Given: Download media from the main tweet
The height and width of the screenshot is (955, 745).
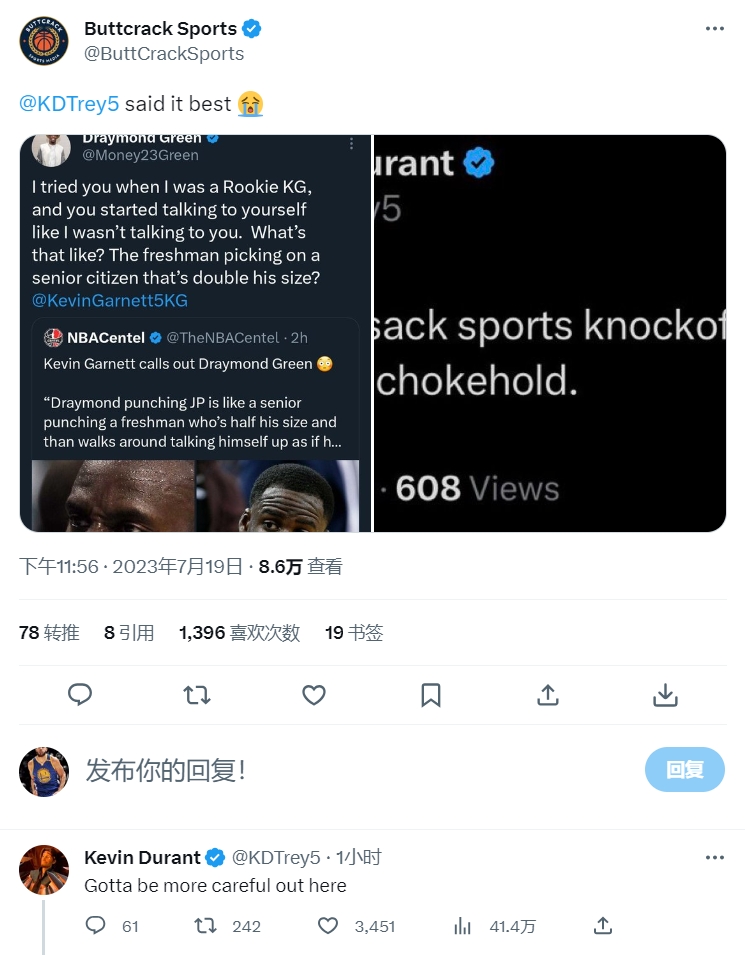Looking at the screenshot, I should (665, 694).
